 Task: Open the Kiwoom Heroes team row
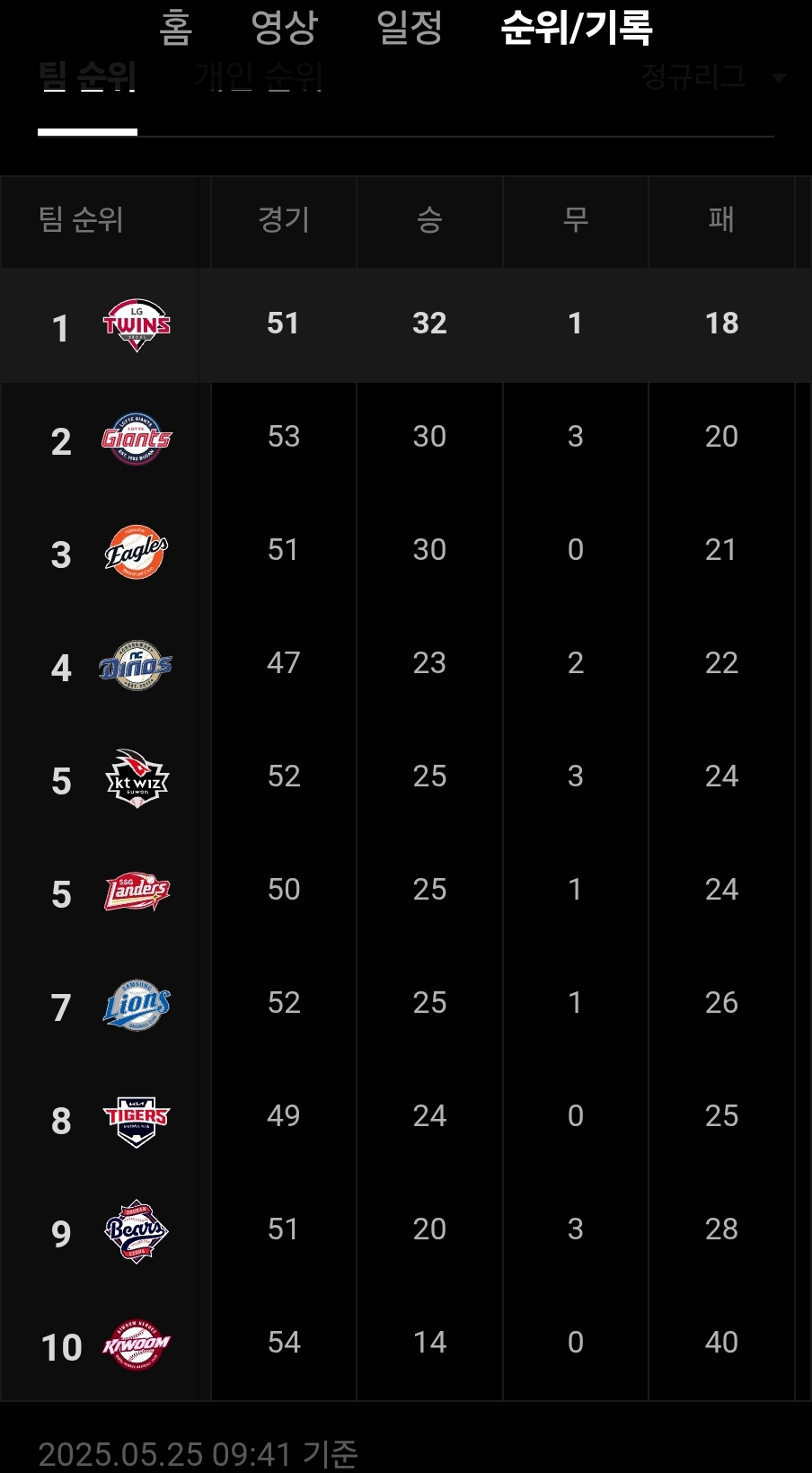pos(406,1344)
